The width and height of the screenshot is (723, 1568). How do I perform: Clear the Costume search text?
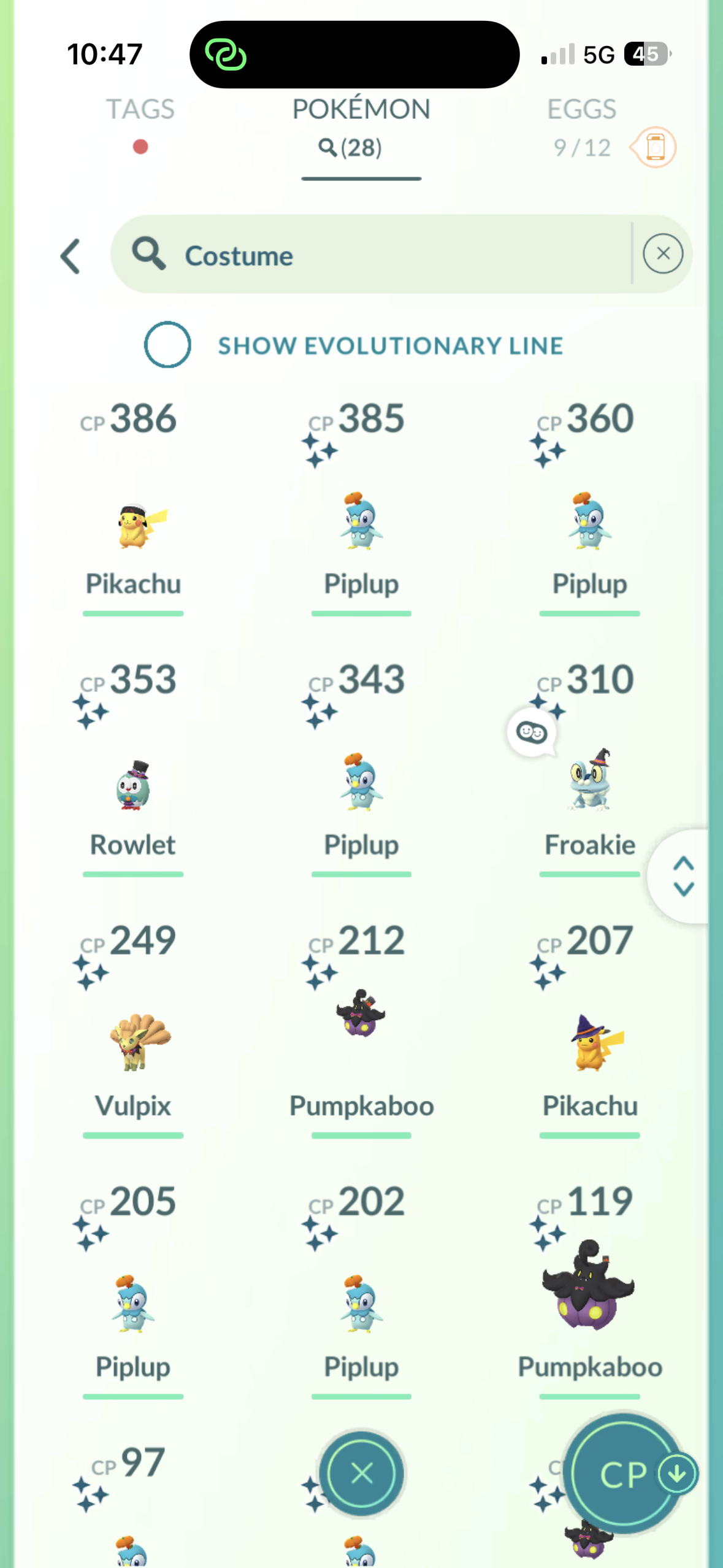(x=662, y=253)
